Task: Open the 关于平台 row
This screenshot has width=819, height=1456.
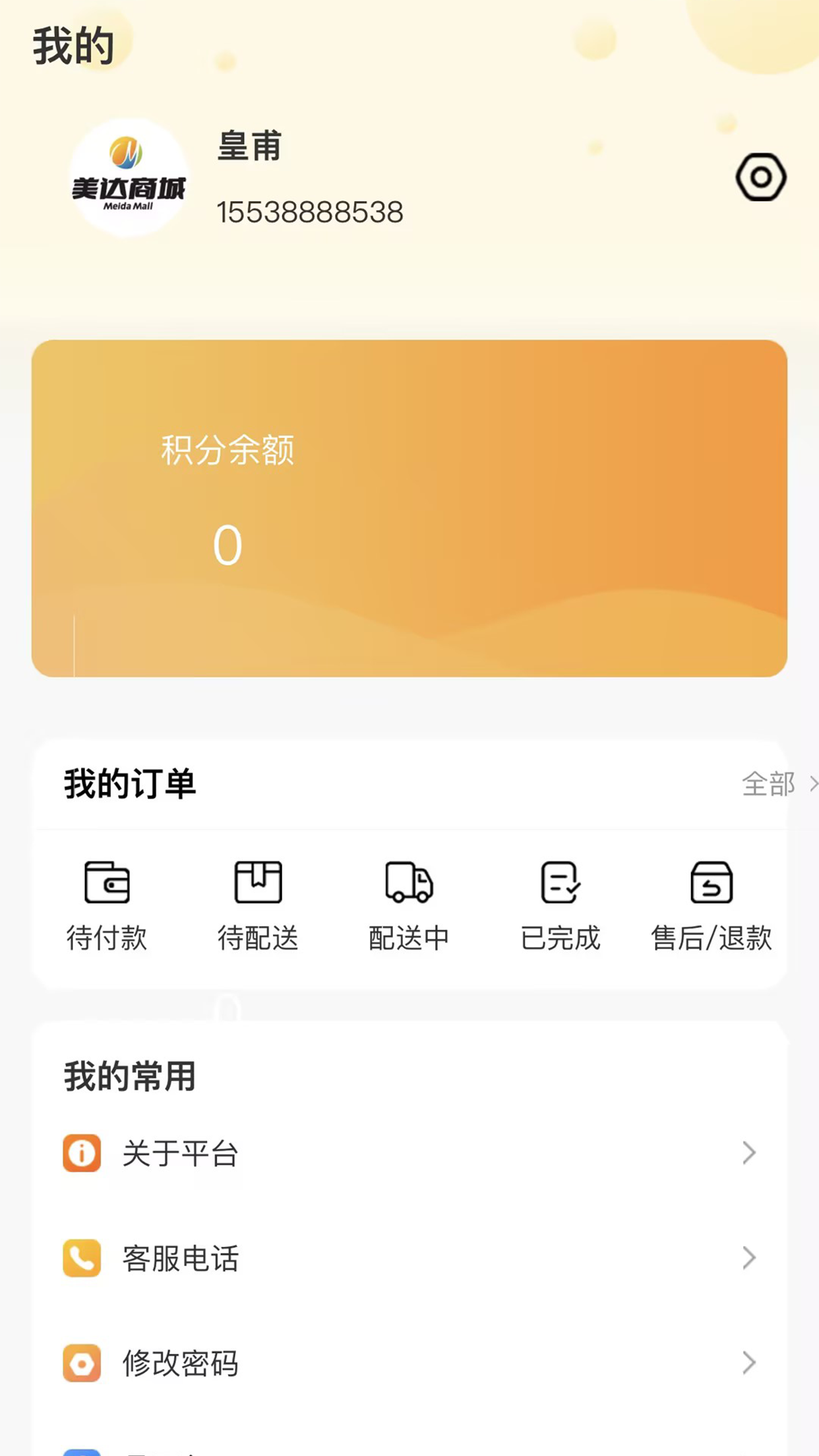Action: 409,1153
